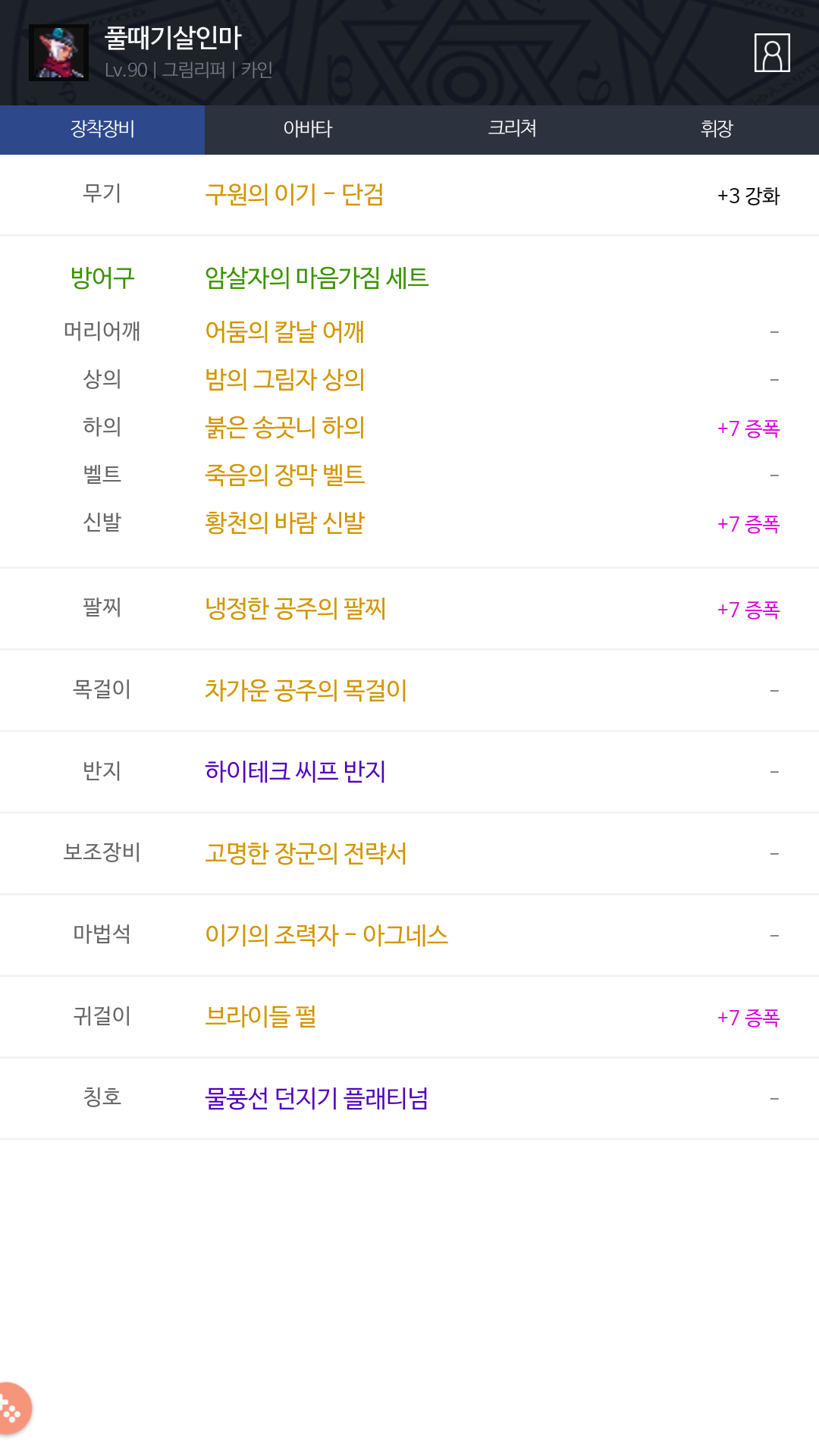Image resolution: width=819 pixels, height=1456 pixels.
Task: Open weapon item 구원의 이기 - 단검
Action: click(x=294, y=195)
